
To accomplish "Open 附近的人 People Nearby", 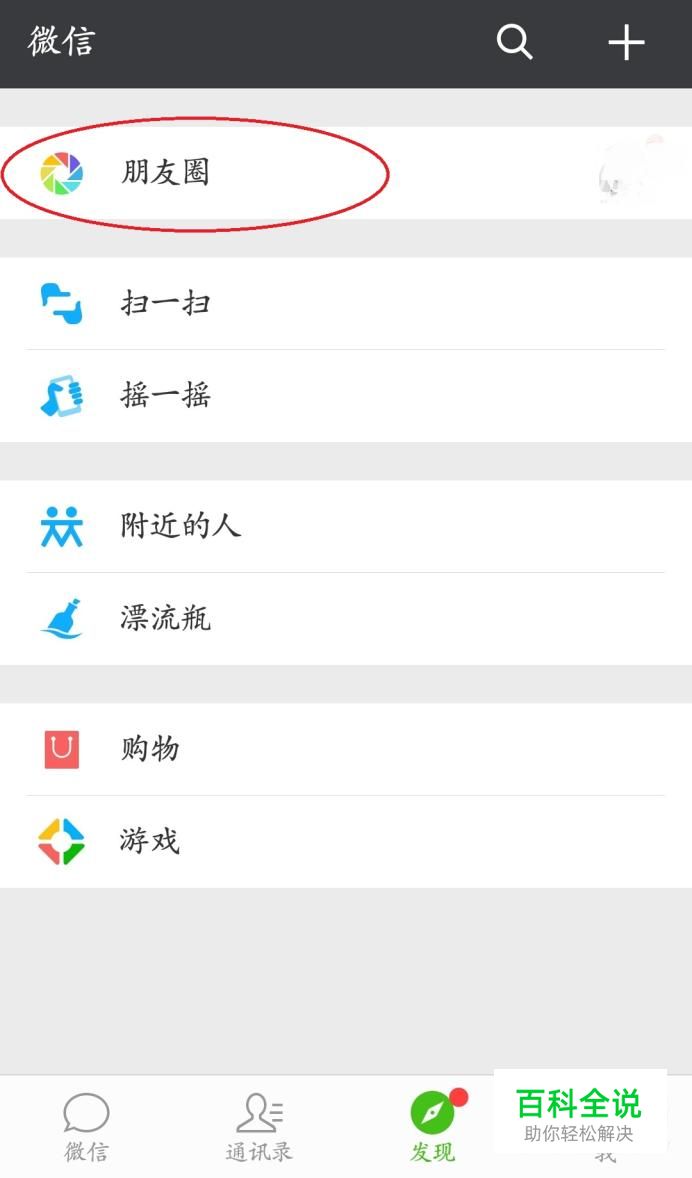I will click(x=180, y=526).
